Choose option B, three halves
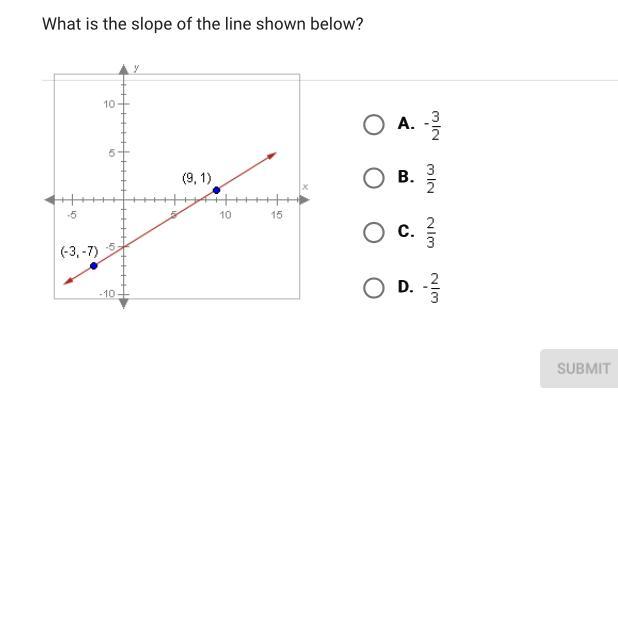Screen dimensions: 618x618 pos(374,178)
